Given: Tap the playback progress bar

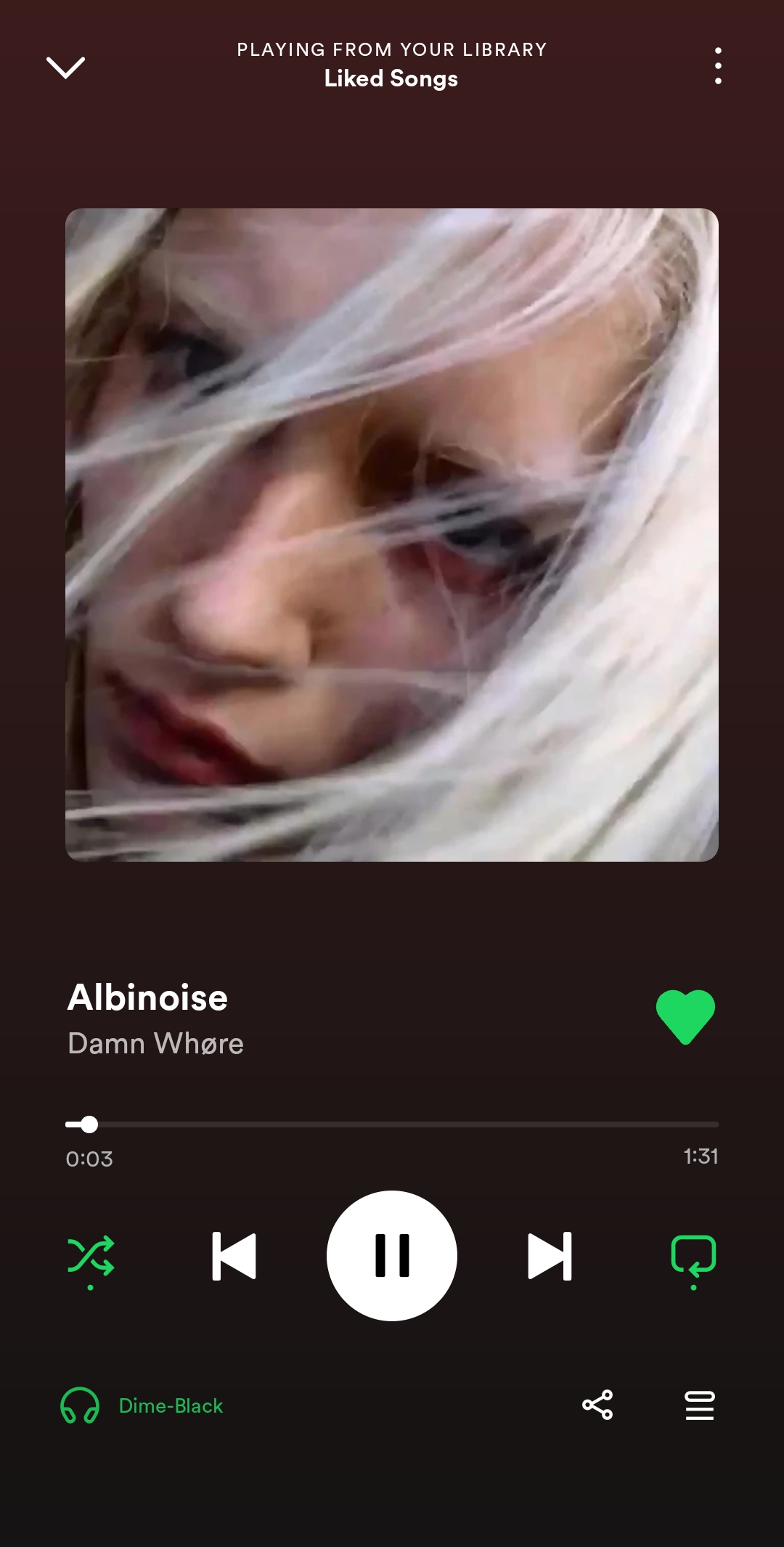Looking at the screenshot, I should click(392, 1124).
